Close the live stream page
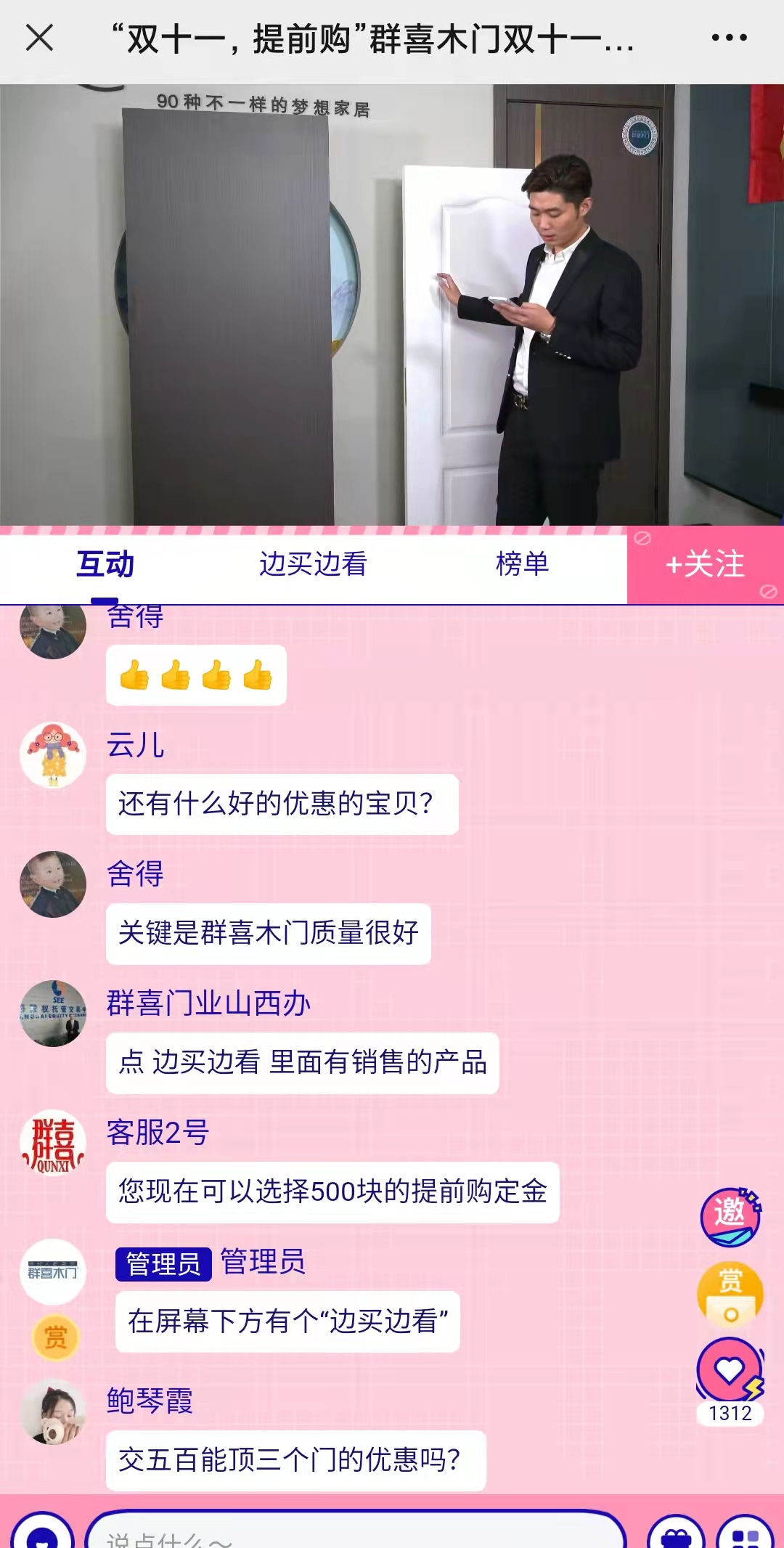The width and height of the screenshot is (784, 1548). (39, 38)
